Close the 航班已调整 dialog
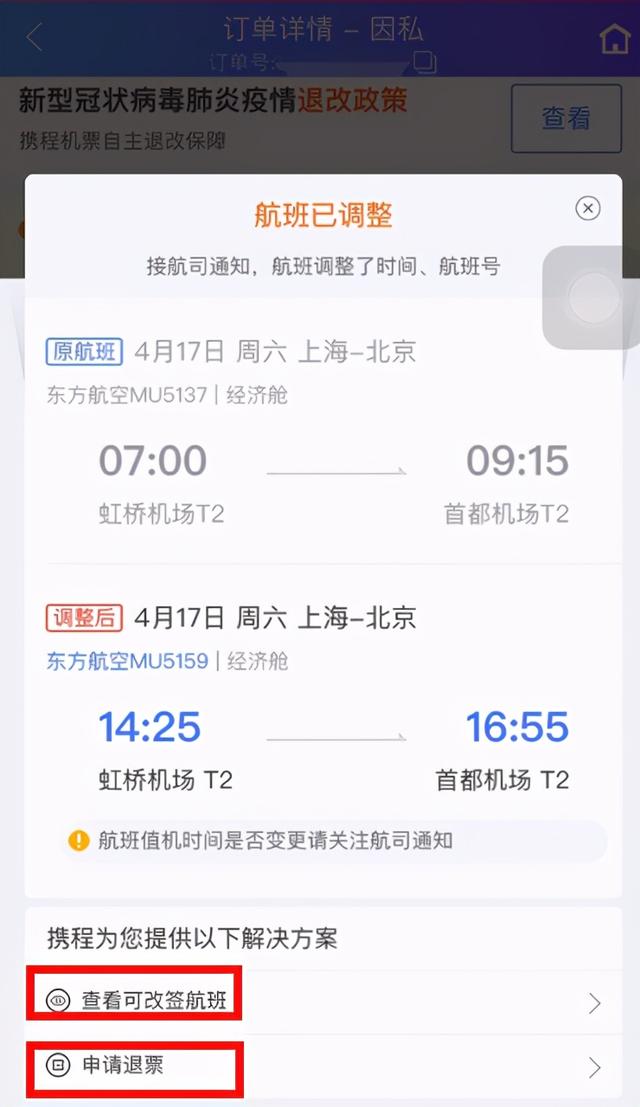 point(588,208)
